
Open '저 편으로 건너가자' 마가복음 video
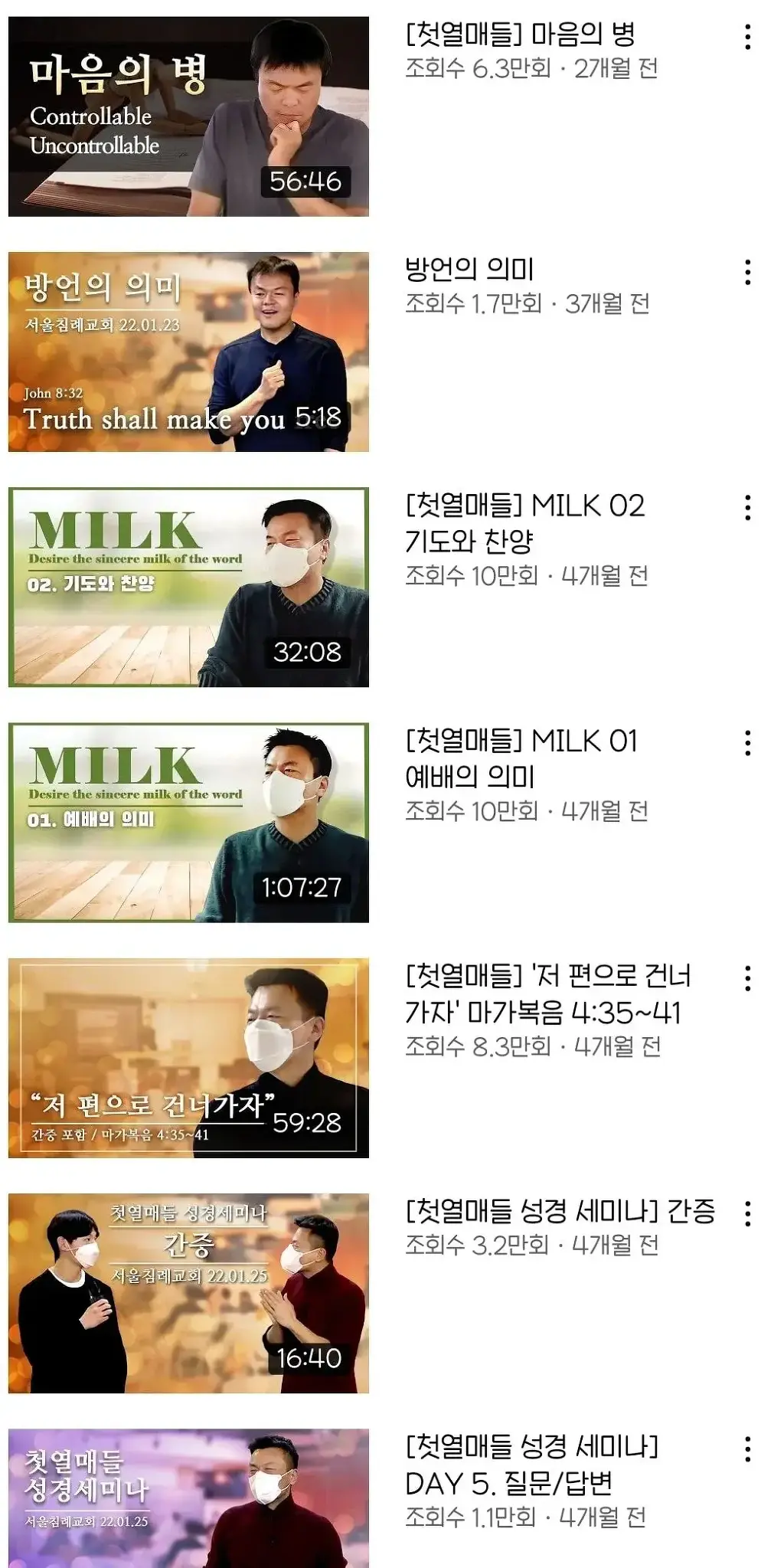tap(188, 1057)
